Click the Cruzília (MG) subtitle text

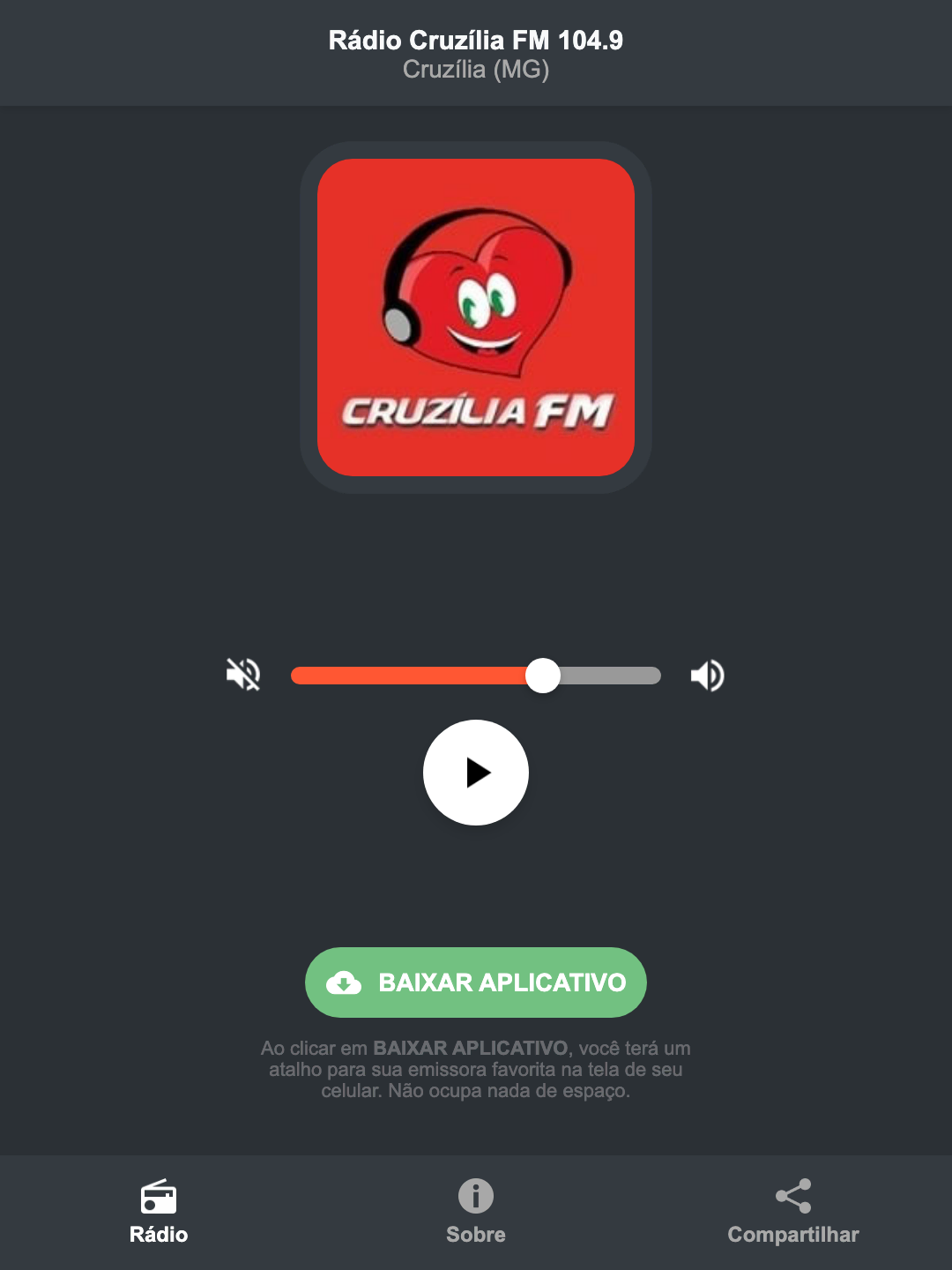coord(476,71)
